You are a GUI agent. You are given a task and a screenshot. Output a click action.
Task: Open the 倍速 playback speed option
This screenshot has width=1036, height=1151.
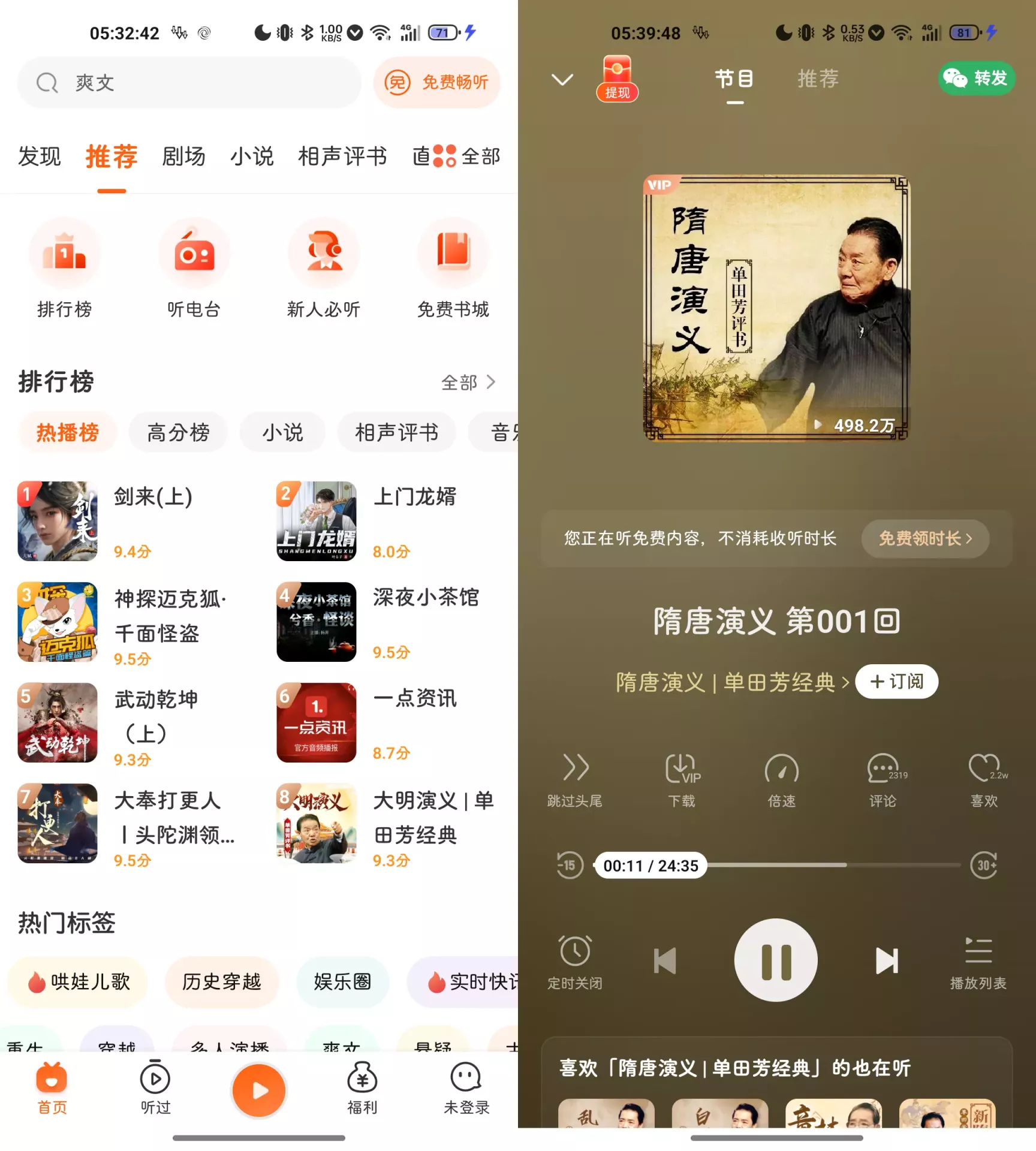[781, 780]
